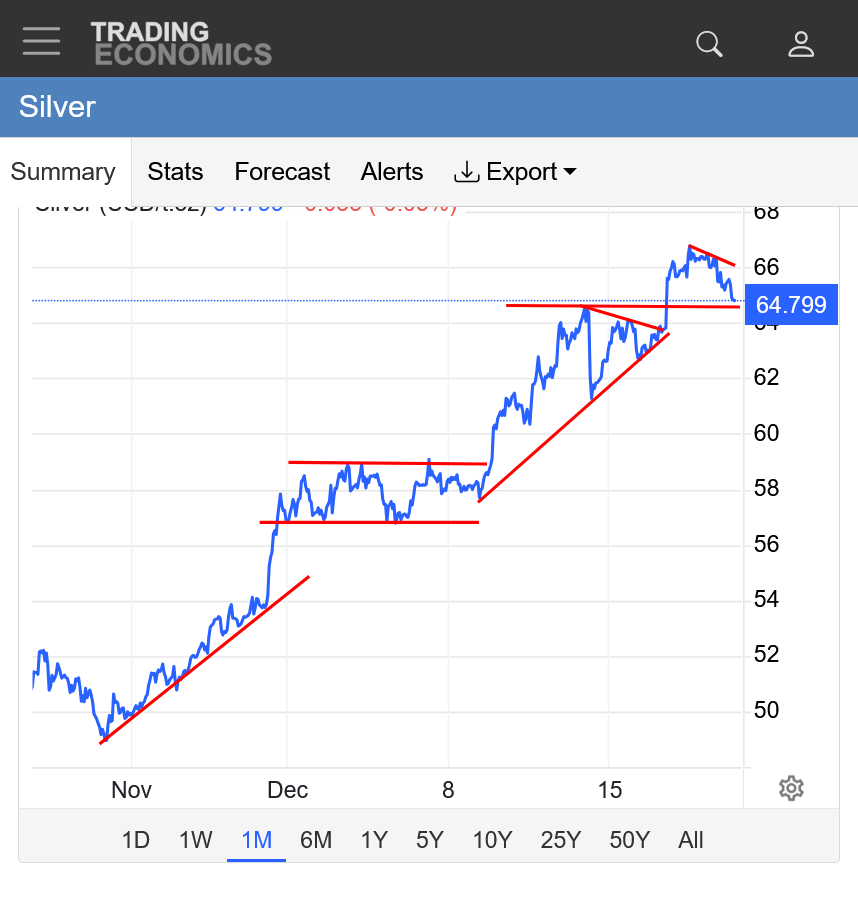Expand the Export dropdown
858x901 pixels.
coord(515,172)
